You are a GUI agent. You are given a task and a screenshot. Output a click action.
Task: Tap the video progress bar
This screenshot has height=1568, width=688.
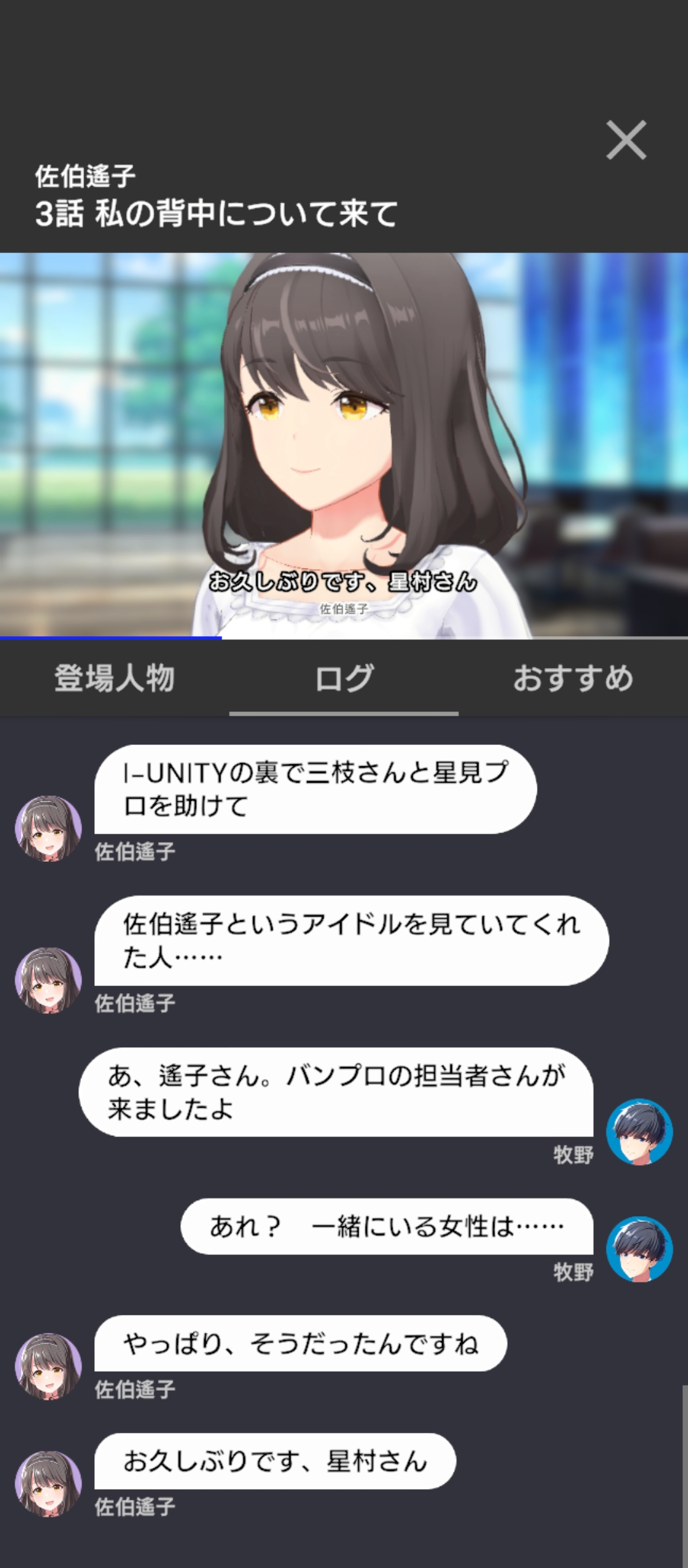[344, 637]
